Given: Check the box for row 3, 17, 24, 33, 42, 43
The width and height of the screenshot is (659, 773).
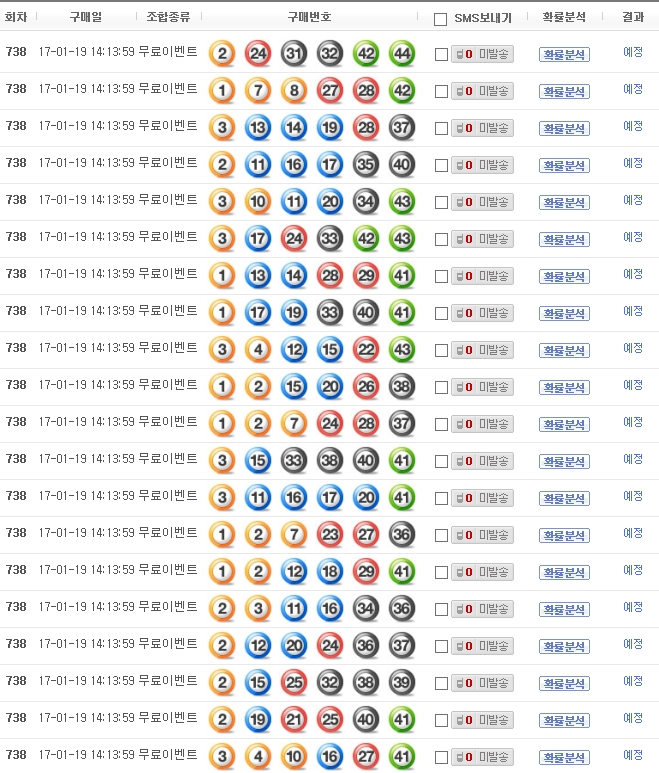Looking at the screenshot, I should coord(441,240).
